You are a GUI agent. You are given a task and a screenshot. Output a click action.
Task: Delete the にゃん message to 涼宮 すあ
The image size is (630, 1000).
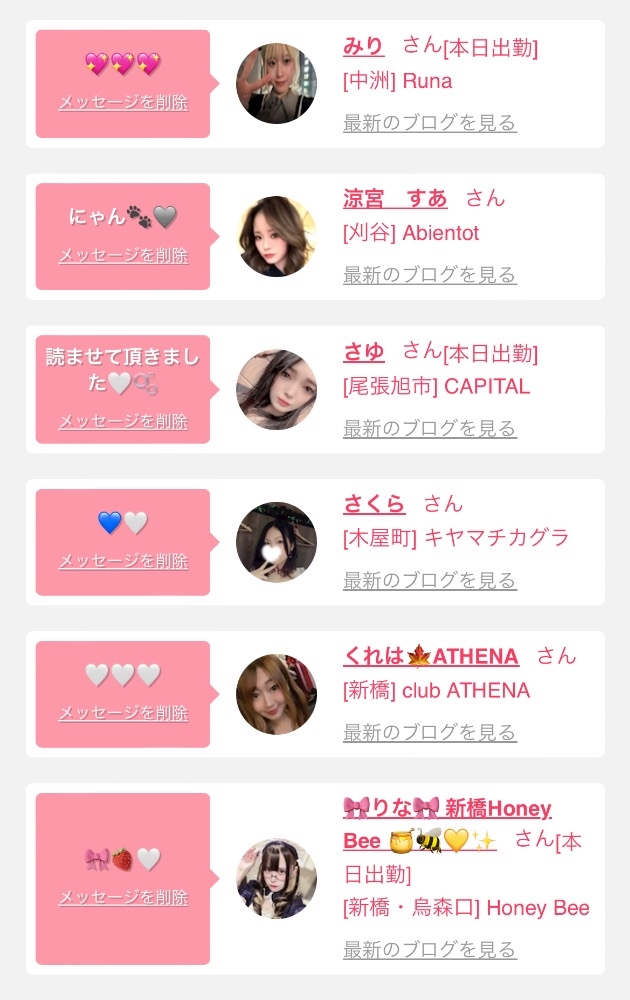click(x=124, y=255)
